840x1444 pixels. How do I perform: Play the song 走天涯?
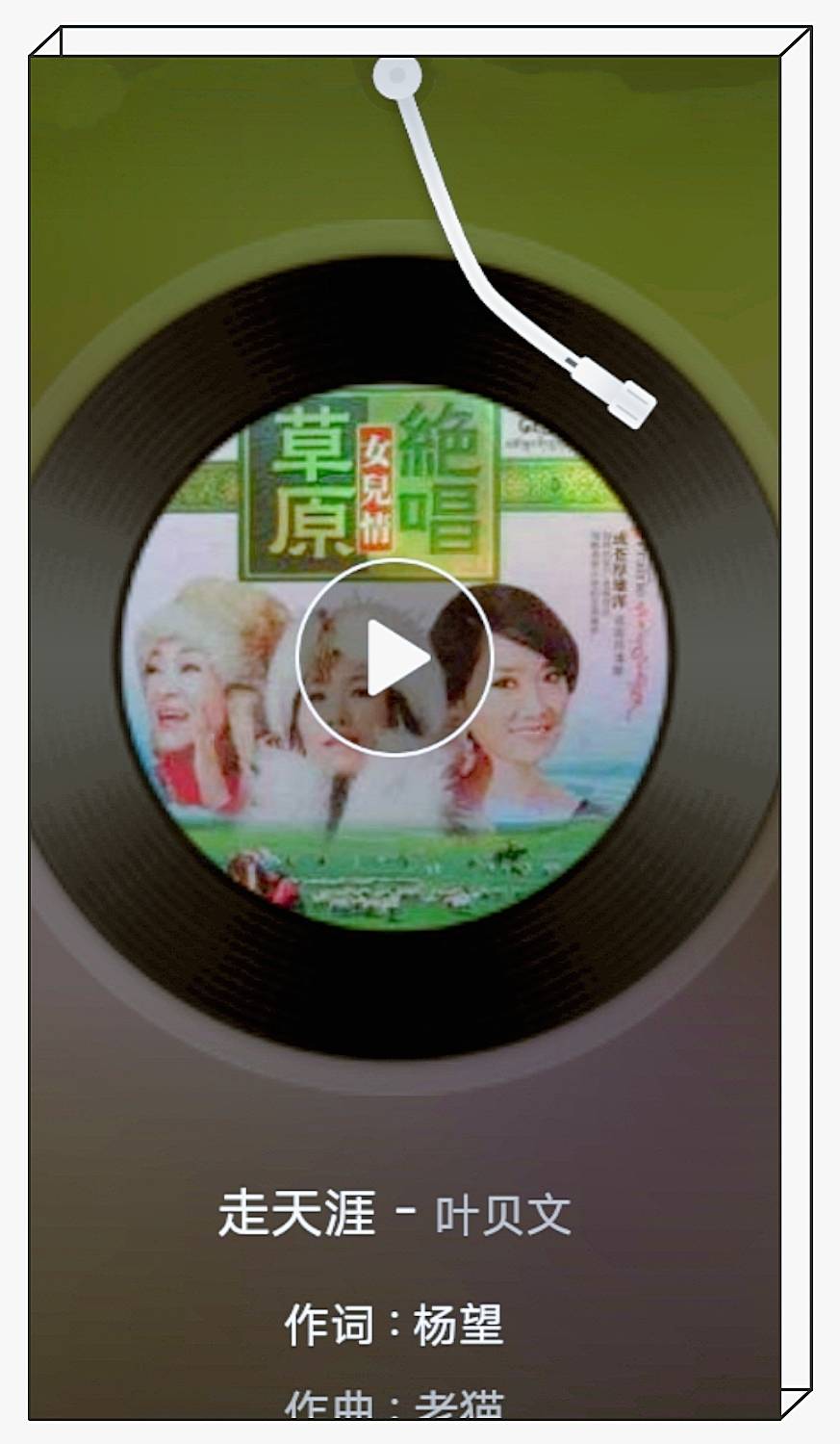pyautogui.click(x=395, y=658)
